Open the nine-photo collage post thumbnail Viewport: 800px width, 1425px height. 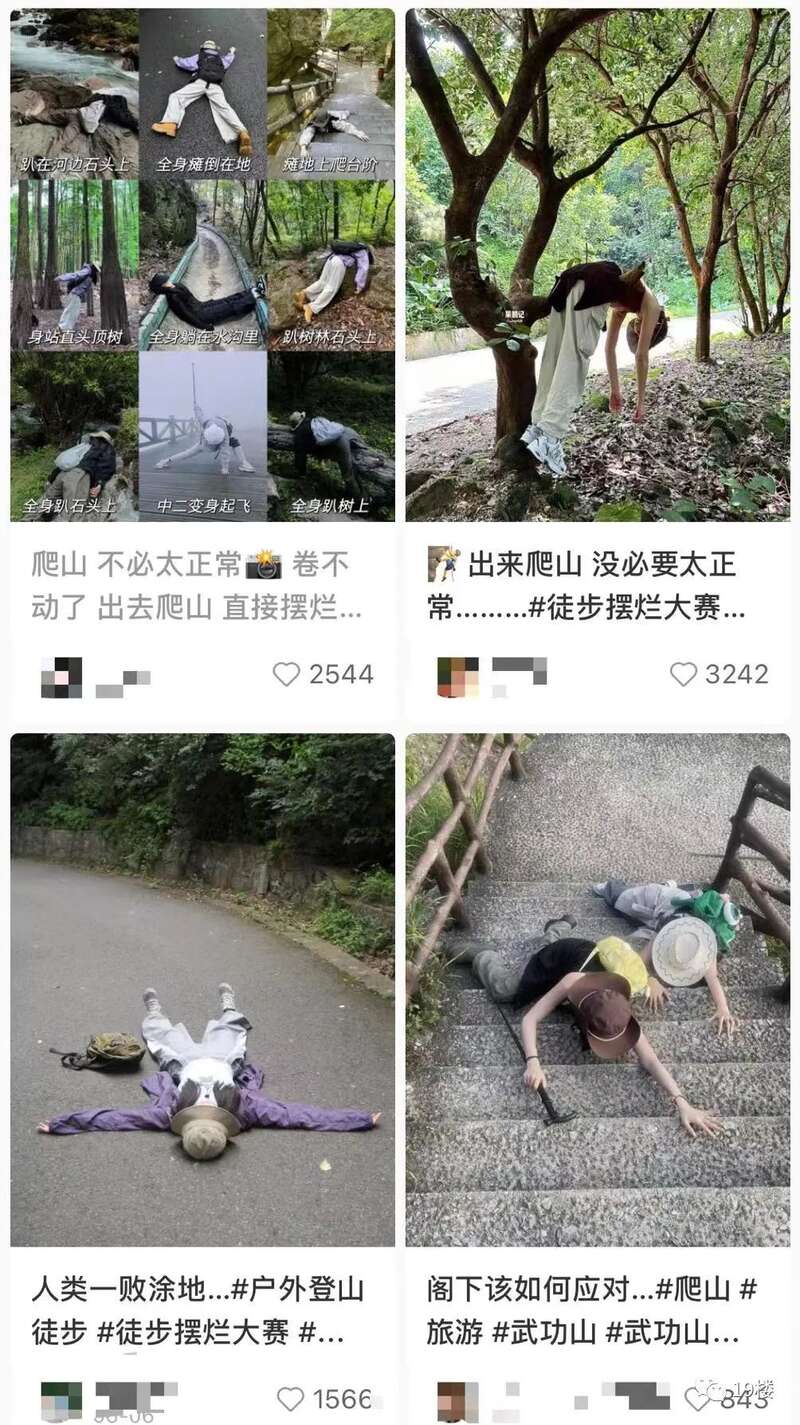pyautogui.click(x=202, y=265)
